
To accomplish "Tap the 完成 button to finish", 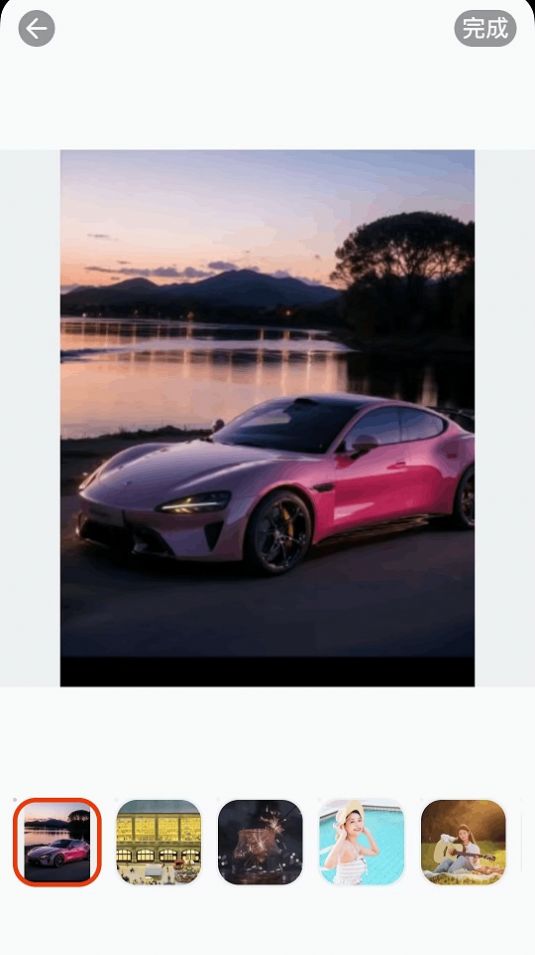I will point(485,28).
